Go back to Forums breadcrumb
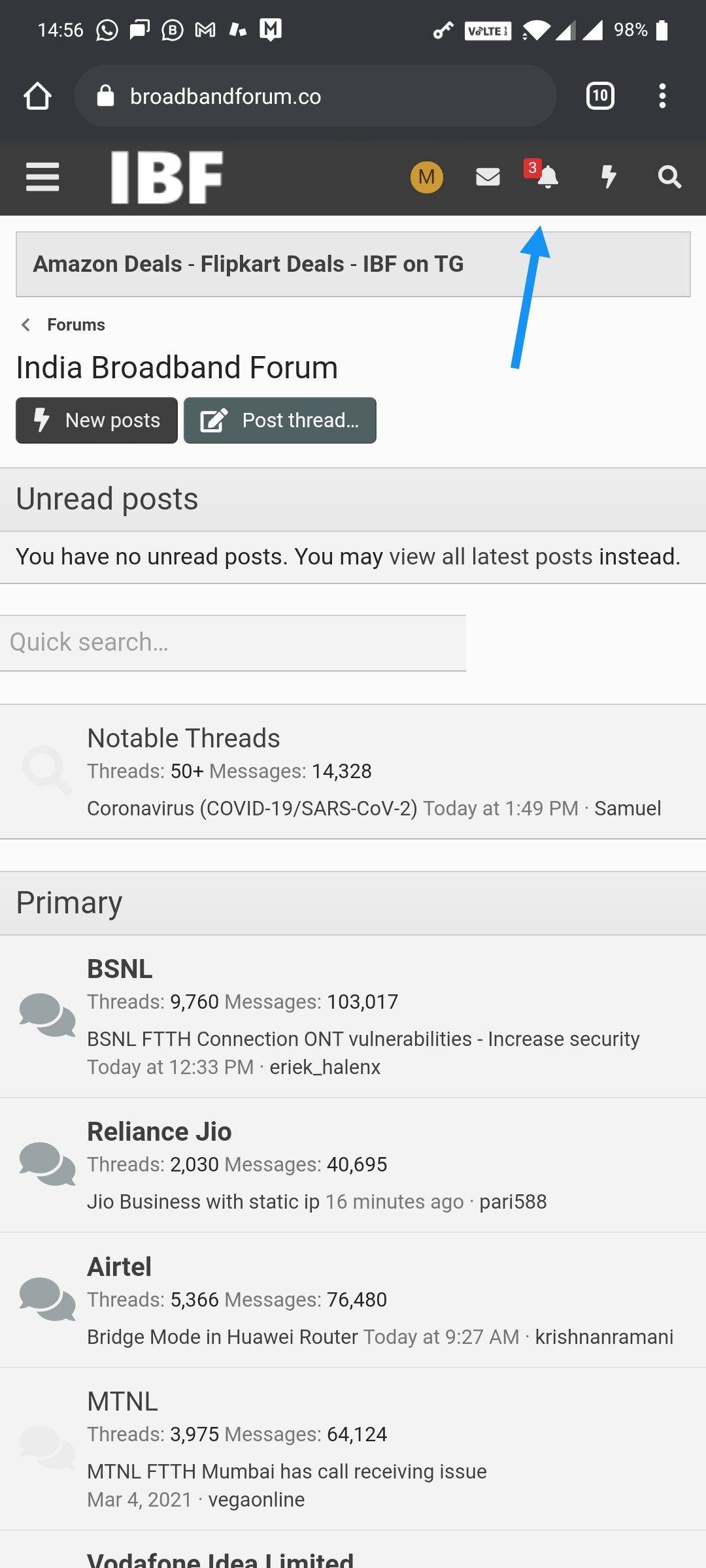Screen dimensions: 706x1568 coord(76,325)
